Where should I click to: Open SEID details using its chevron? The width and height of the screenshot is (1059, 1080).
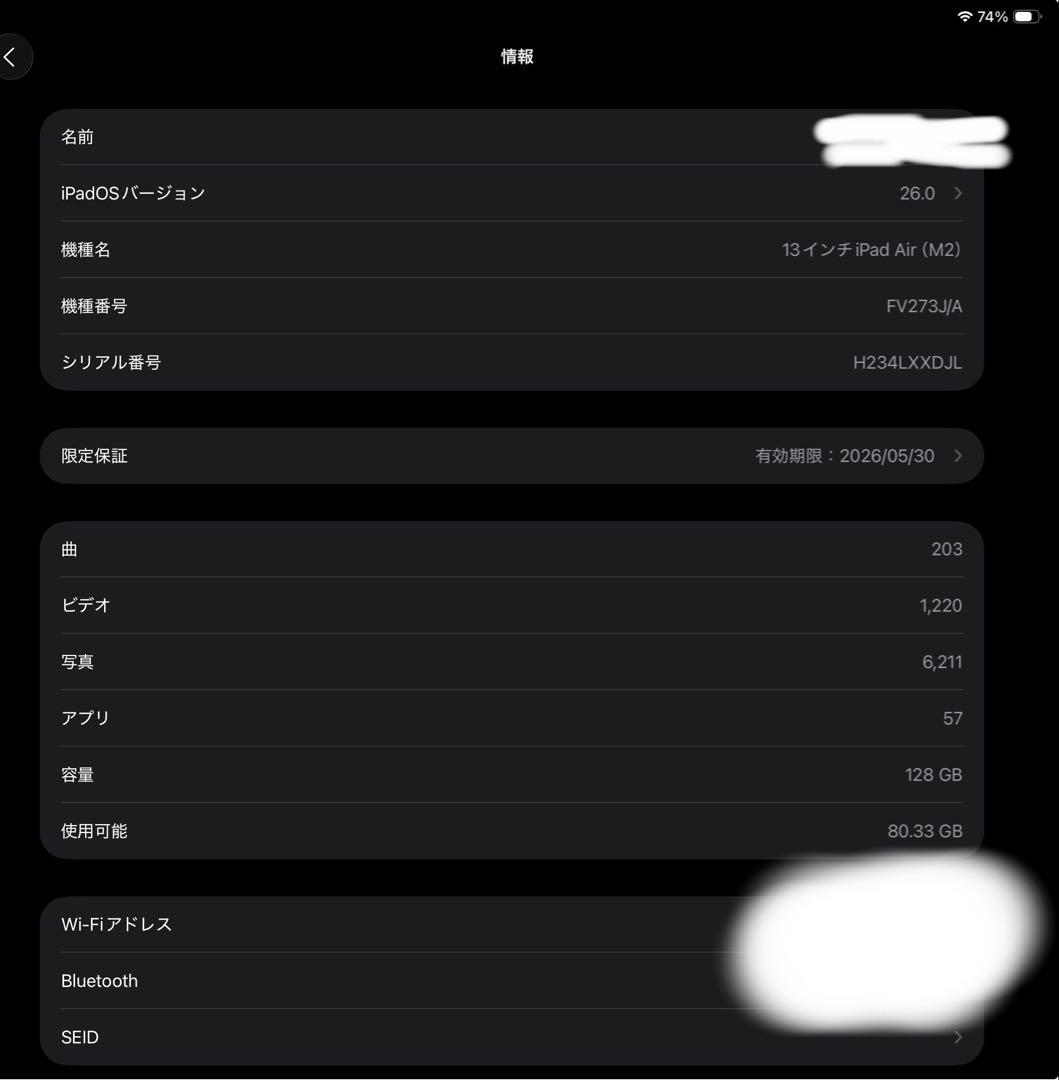point(956,1037)
